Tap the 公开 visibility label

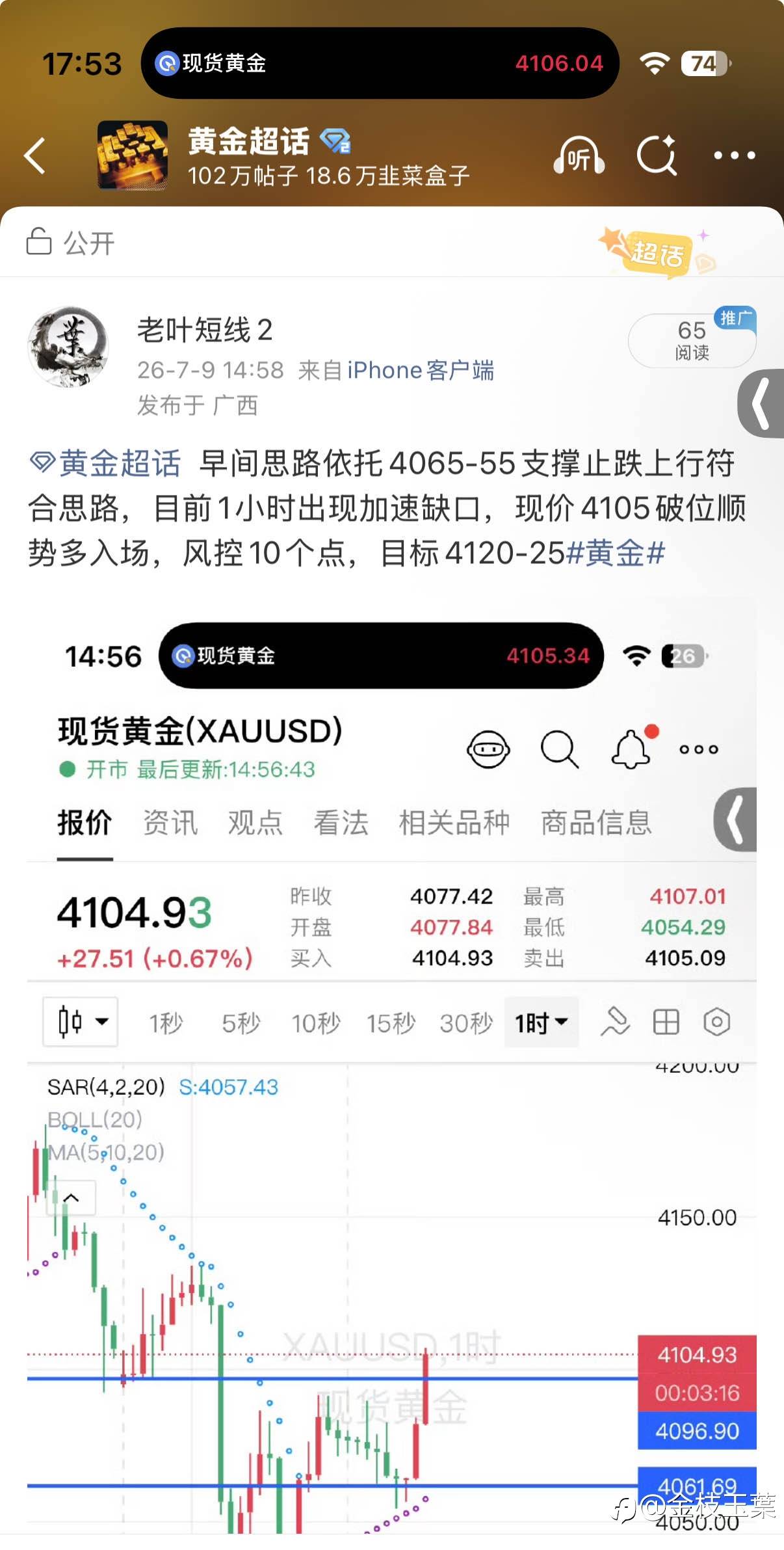(x=70, y=243)
